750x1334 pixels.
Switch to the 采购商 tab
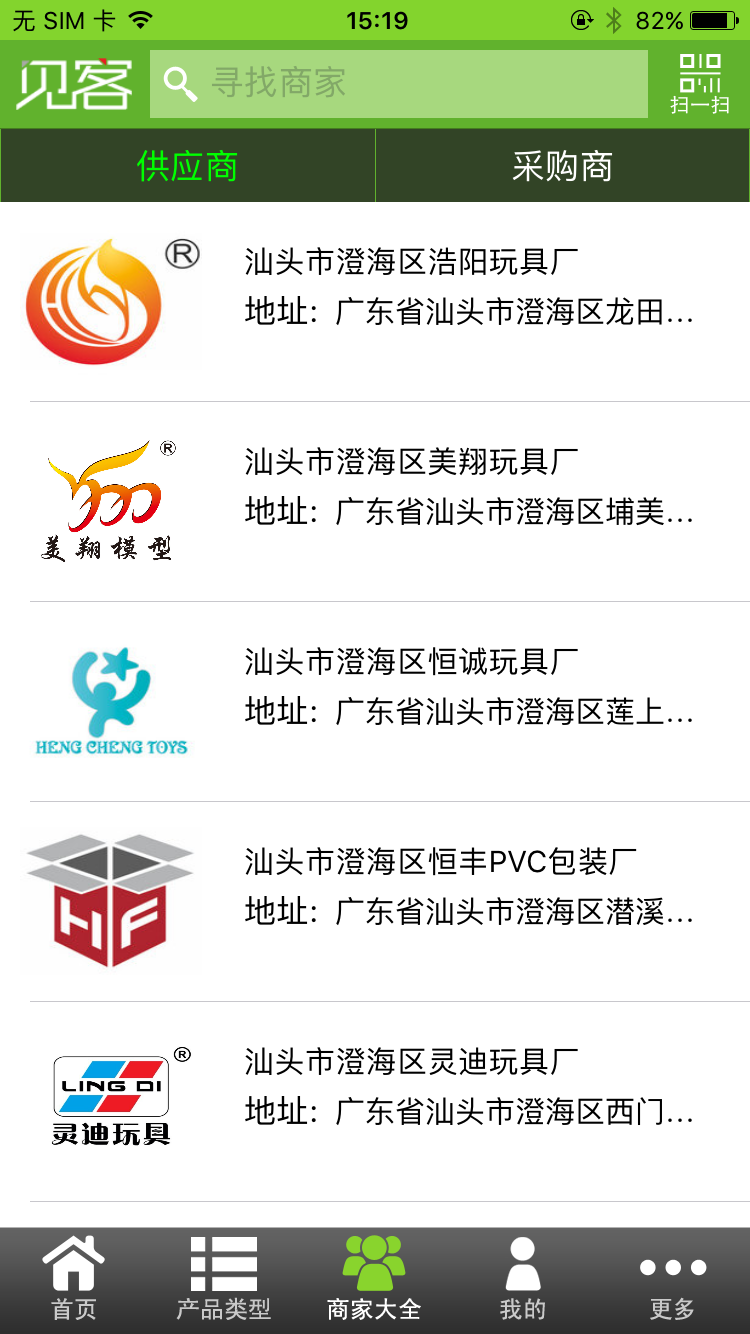[x=562, y=166]
